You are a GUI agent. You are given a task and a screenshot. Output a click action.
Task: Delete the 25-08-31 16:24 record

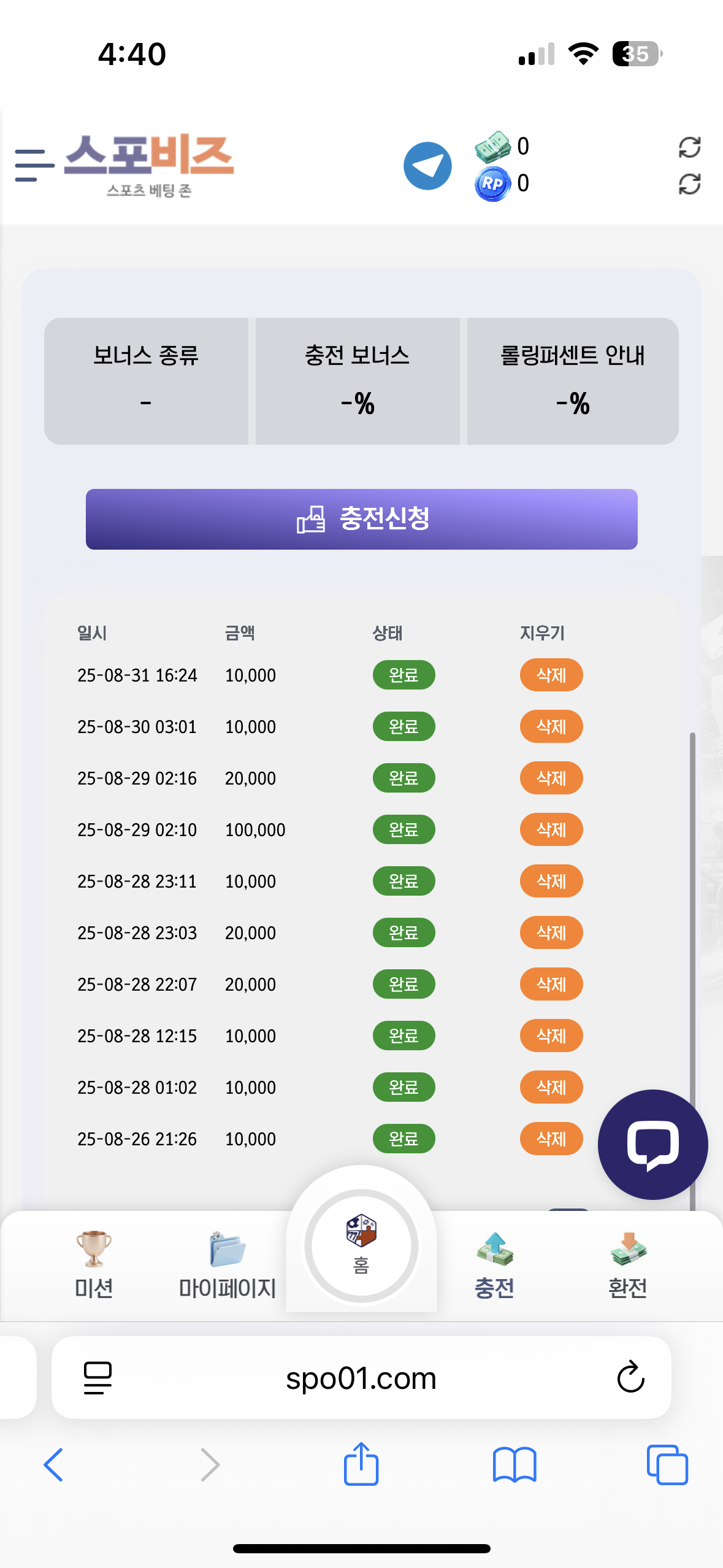pos(551,675)
